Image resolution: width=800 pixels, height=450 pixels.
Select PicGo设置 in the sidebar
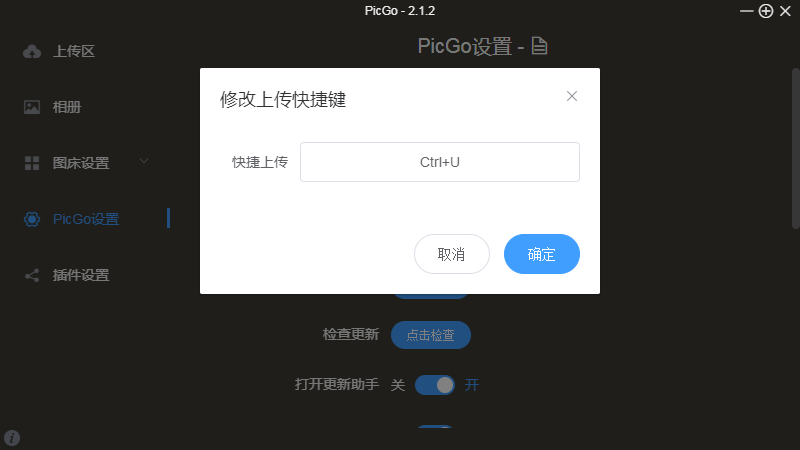coord(85,219)
